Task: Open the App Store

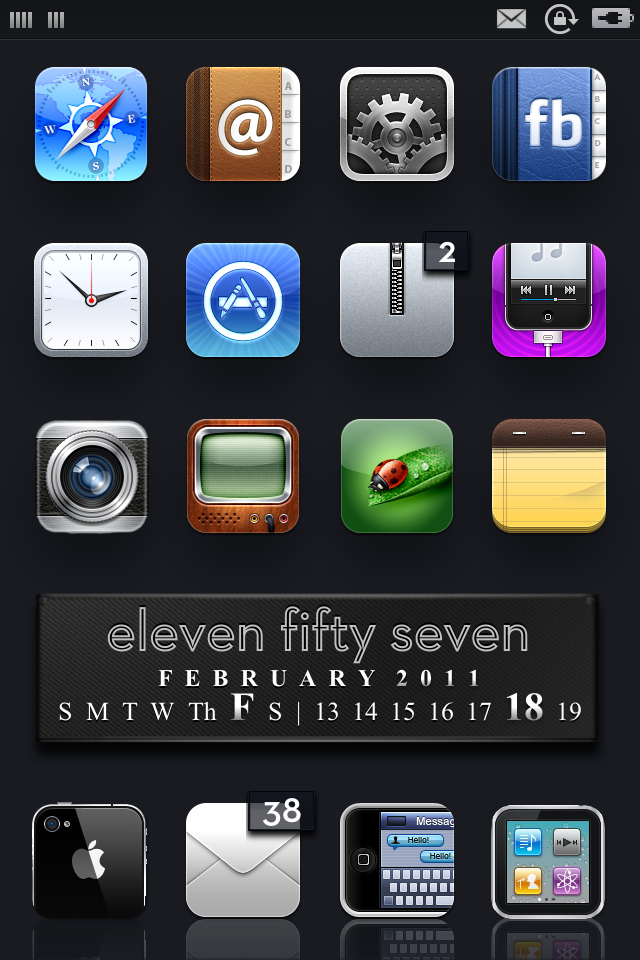Action: coord(243,300)
